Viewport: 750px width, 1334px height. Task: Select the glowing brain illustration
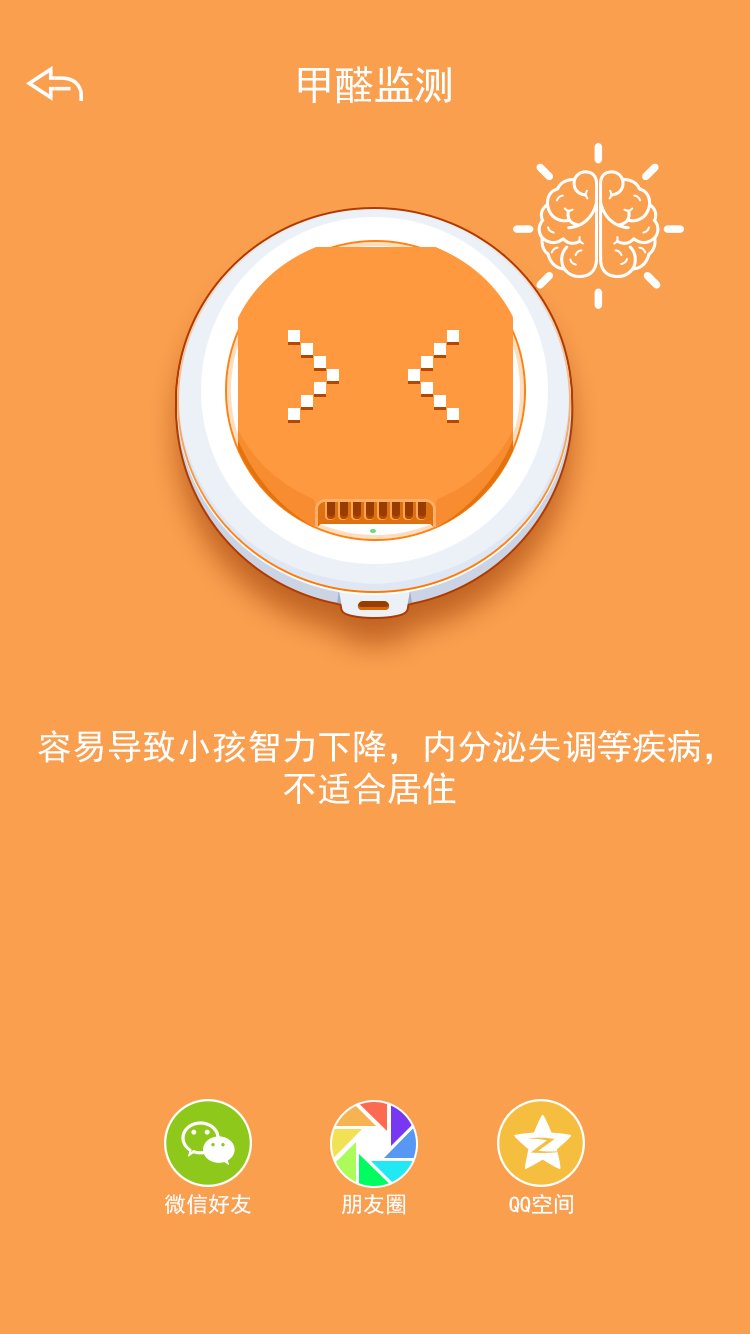[x=597, y=228]
